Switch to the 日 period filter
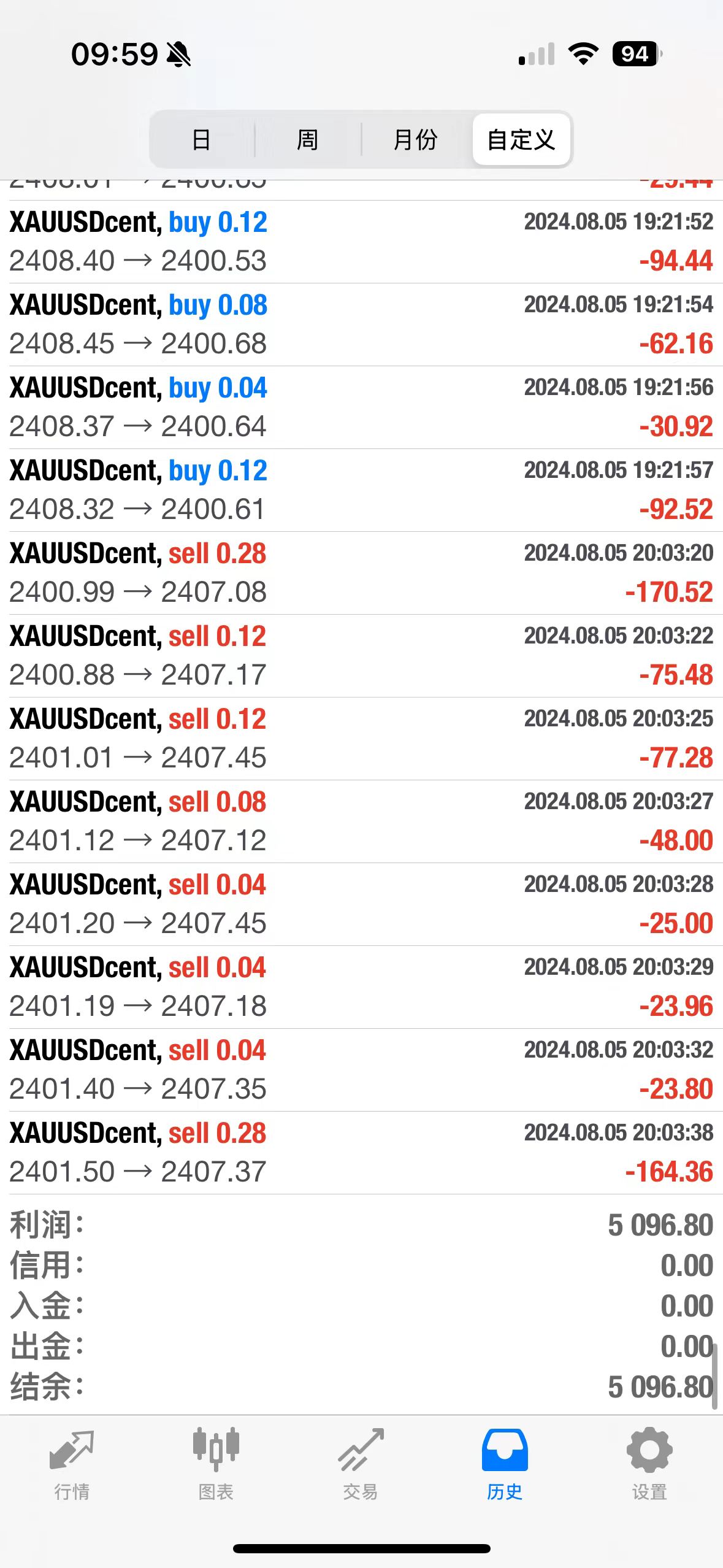This screenshot has height=1568, width=723. tap(202, 139)
